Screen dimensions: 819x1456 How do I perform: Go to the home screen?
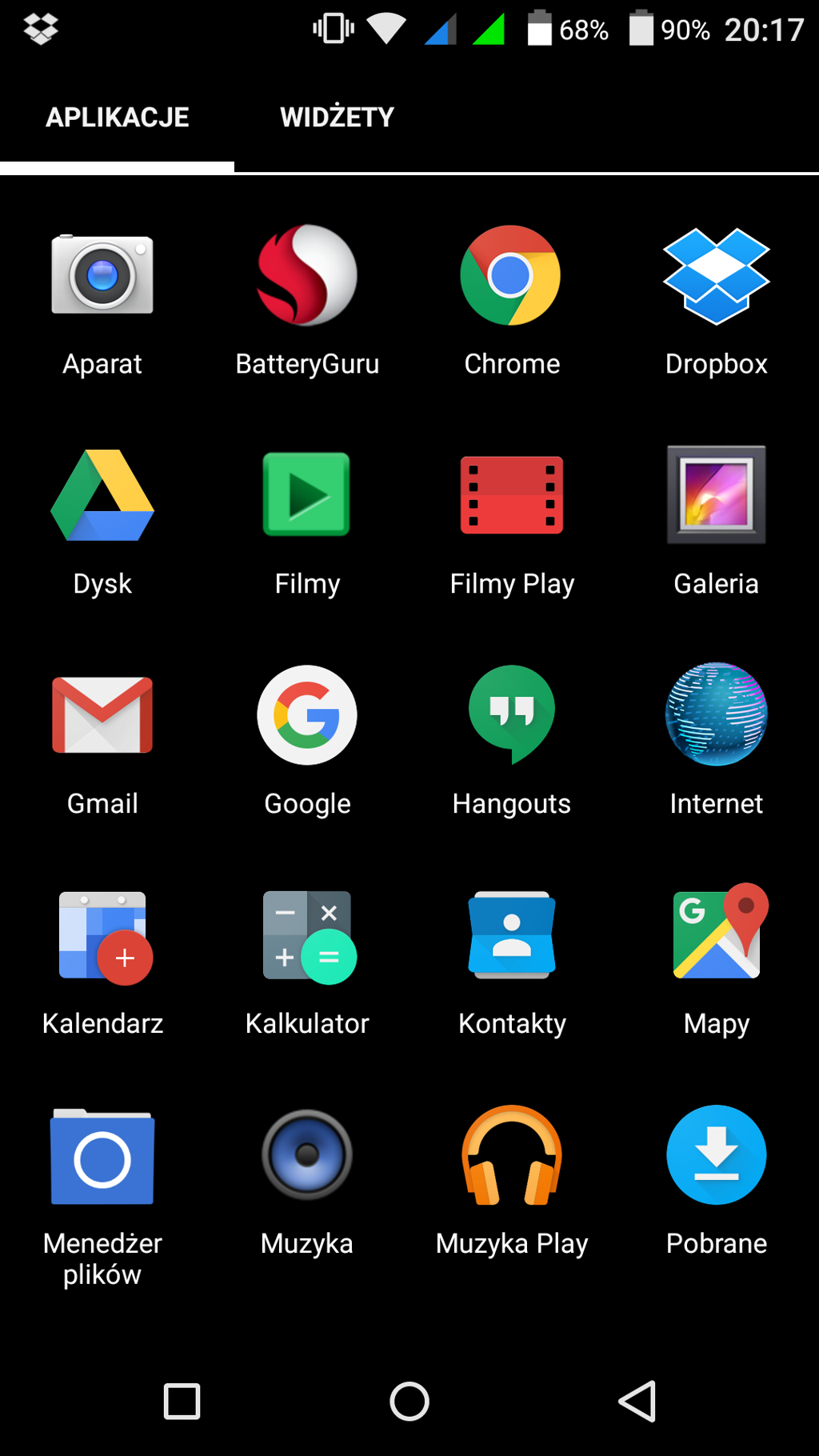coord(409,1402)
